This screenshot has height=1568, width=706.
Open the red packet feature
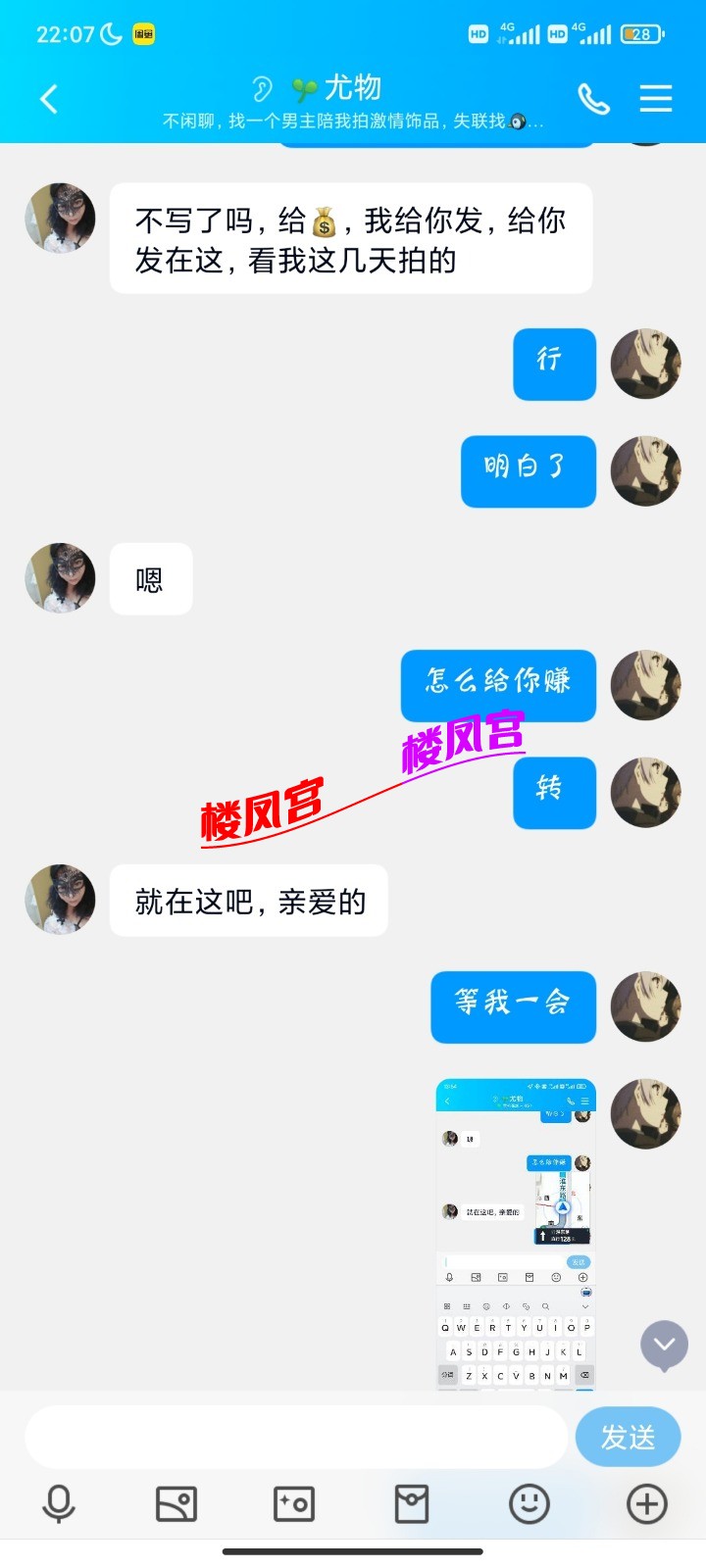click(x=412, y=1502)
